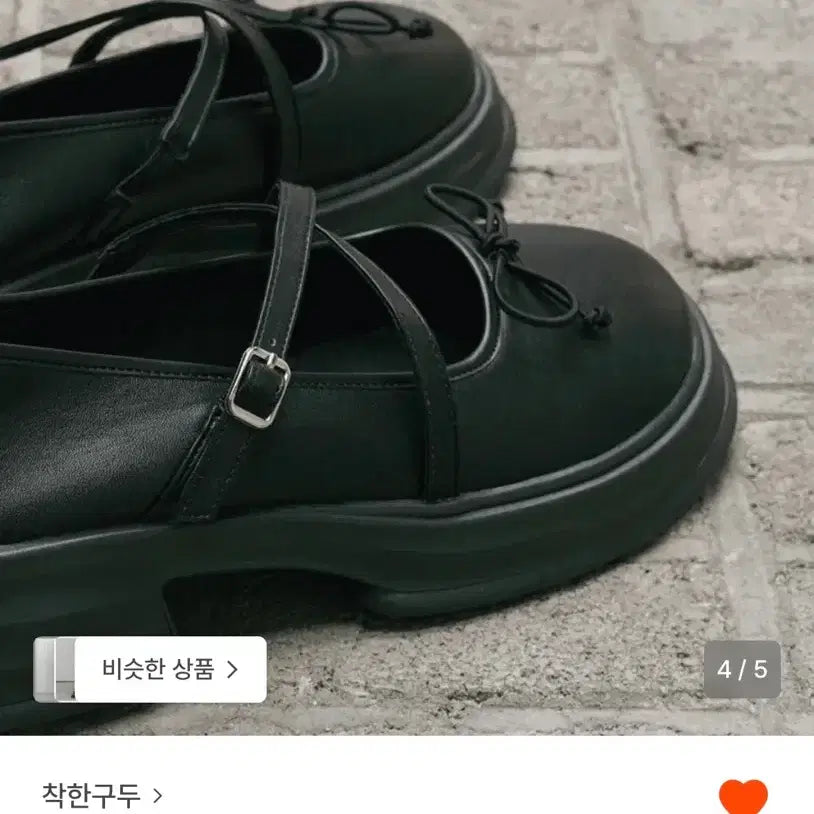Open similar products (비슷한 상품)

151,669
